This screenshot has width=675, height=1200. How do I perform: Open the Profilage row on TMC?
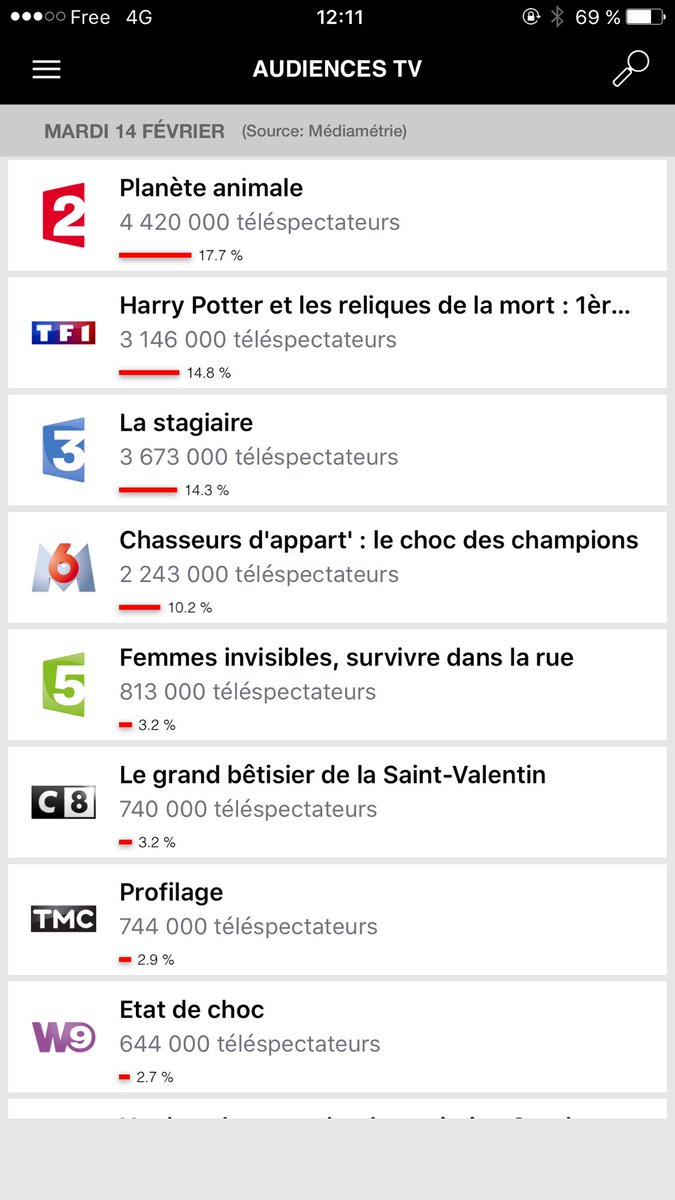337,919
